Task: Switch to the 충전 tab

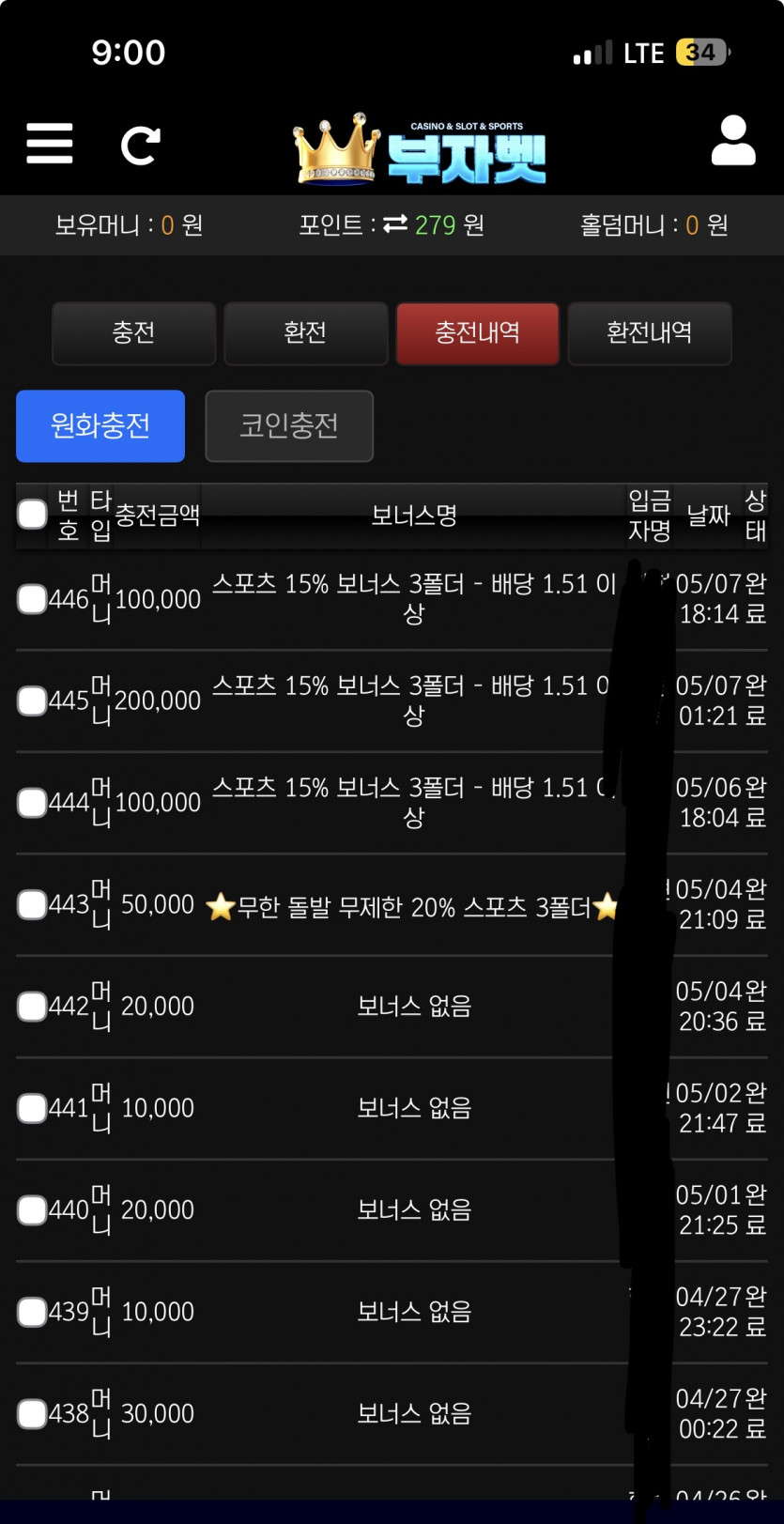Action: [x=134, y=332]
